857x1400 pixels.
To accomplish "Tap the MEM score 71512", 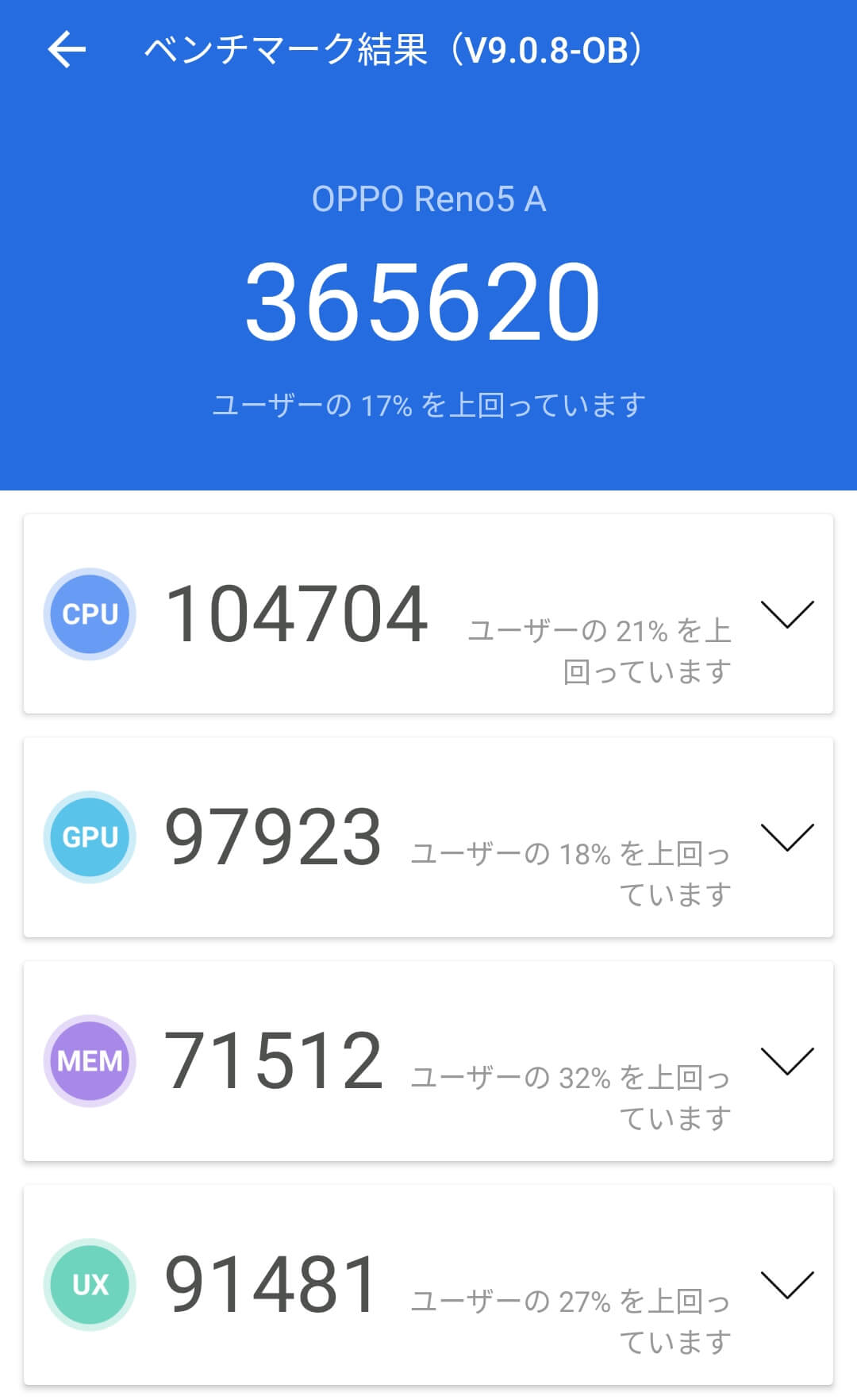I will coord(274,1060).
